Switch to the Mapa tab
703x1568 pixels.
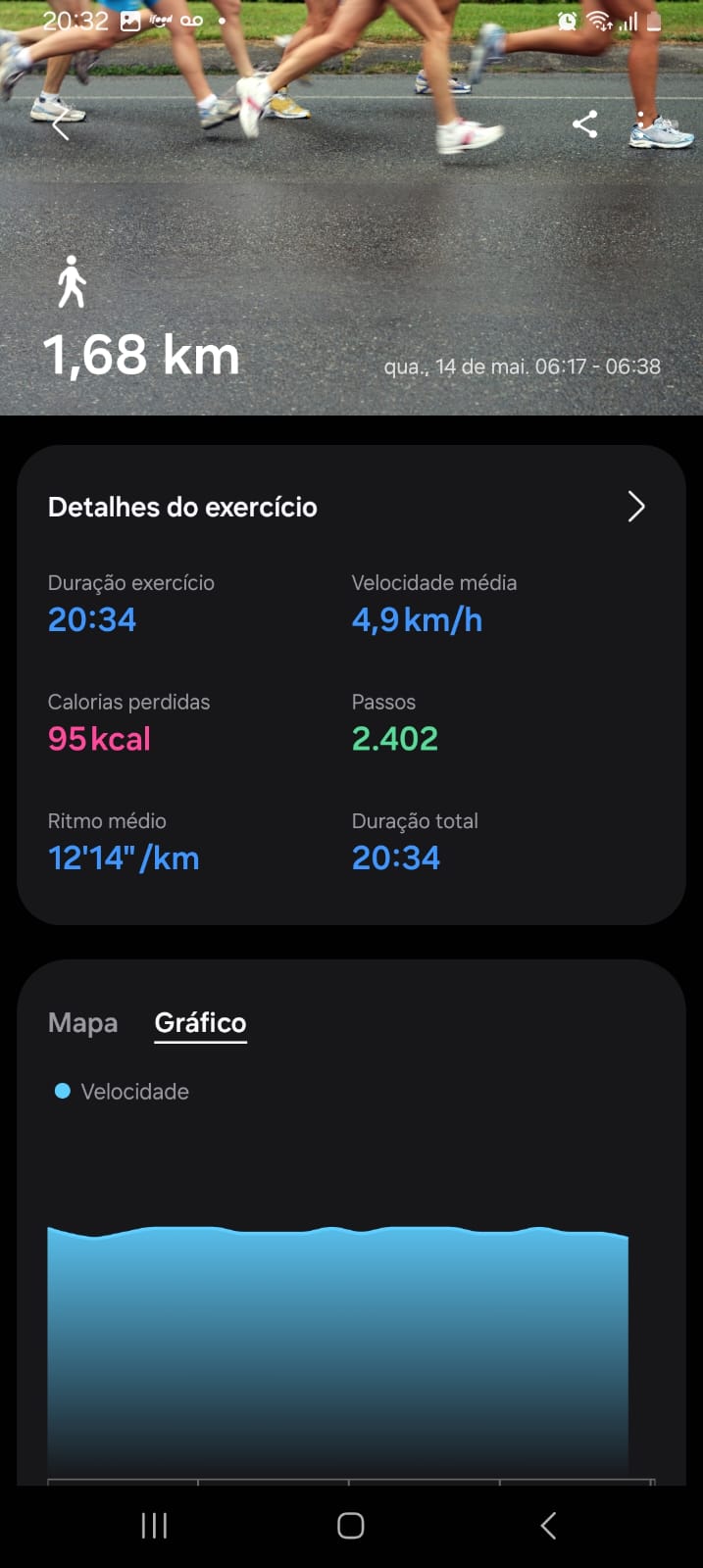82,1022
